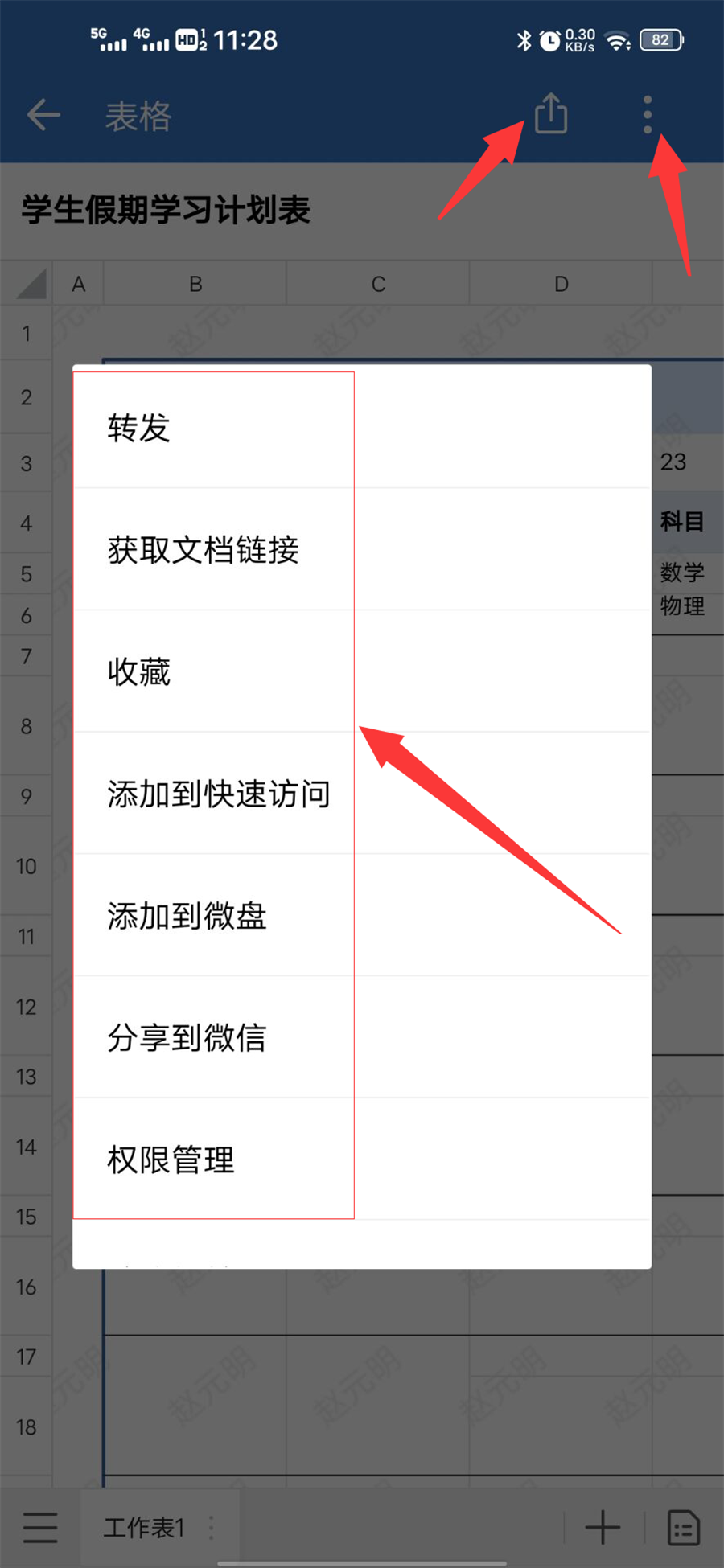The image size is (724, 1568).
Task: Add a new sheet with the plus icon
Action: 603,1527
